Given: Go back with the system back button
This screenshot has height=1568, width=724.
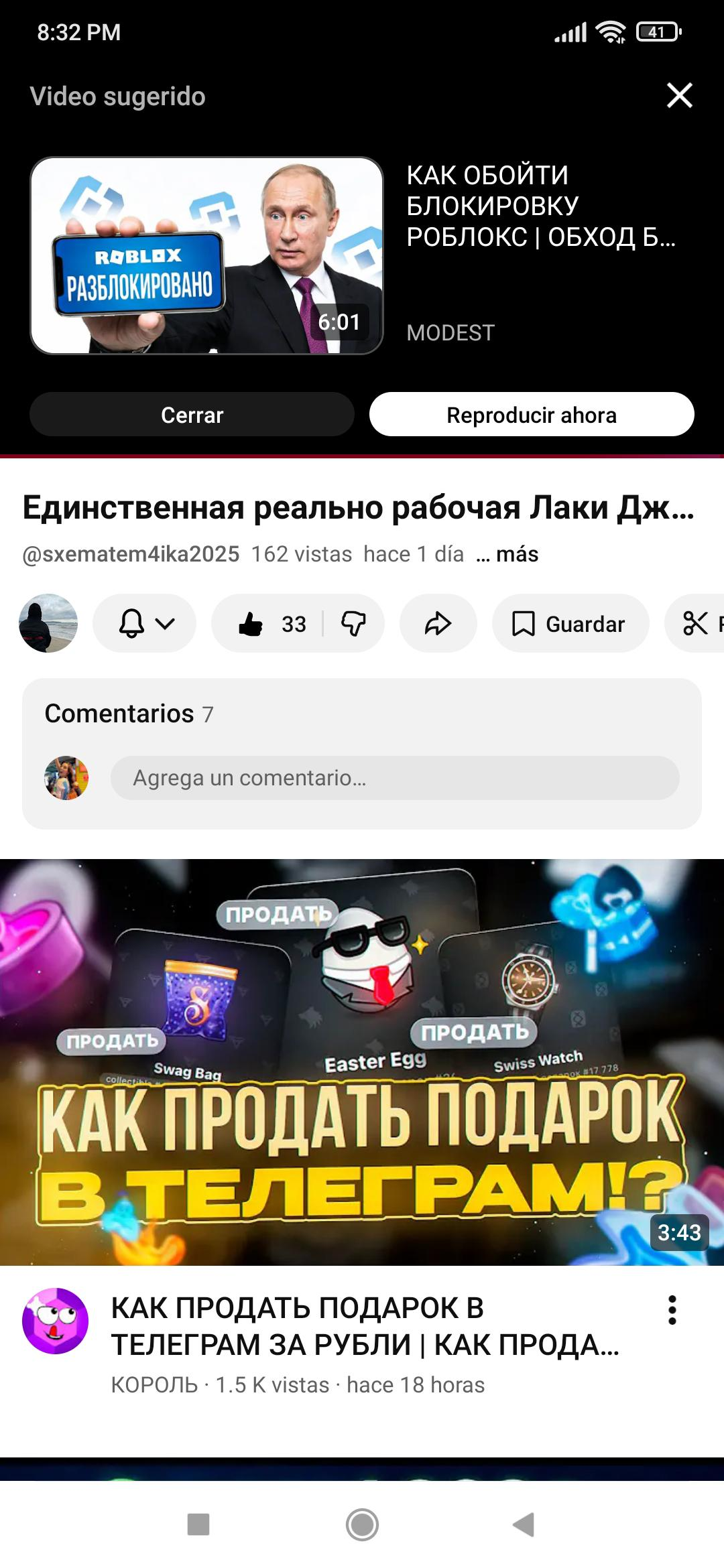Looking at the screenshot, I should [x=524, y=1524].
